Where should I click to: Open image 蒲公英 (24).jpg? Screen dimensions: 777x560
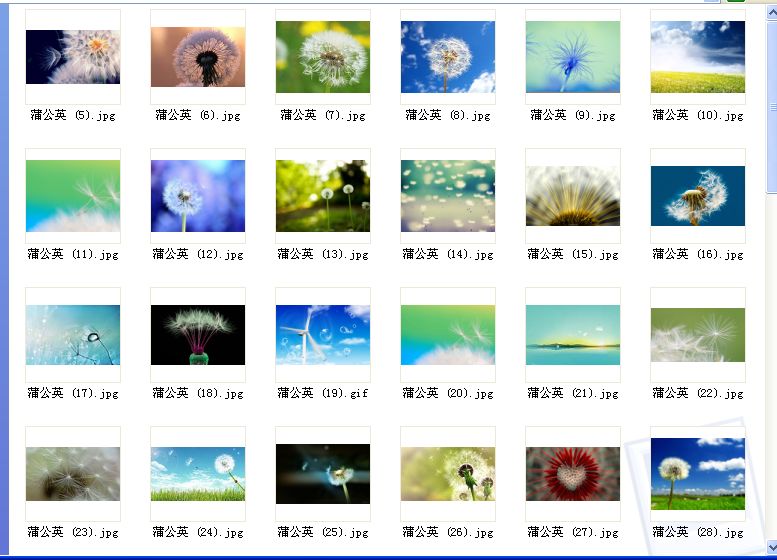tap(197, 474)
